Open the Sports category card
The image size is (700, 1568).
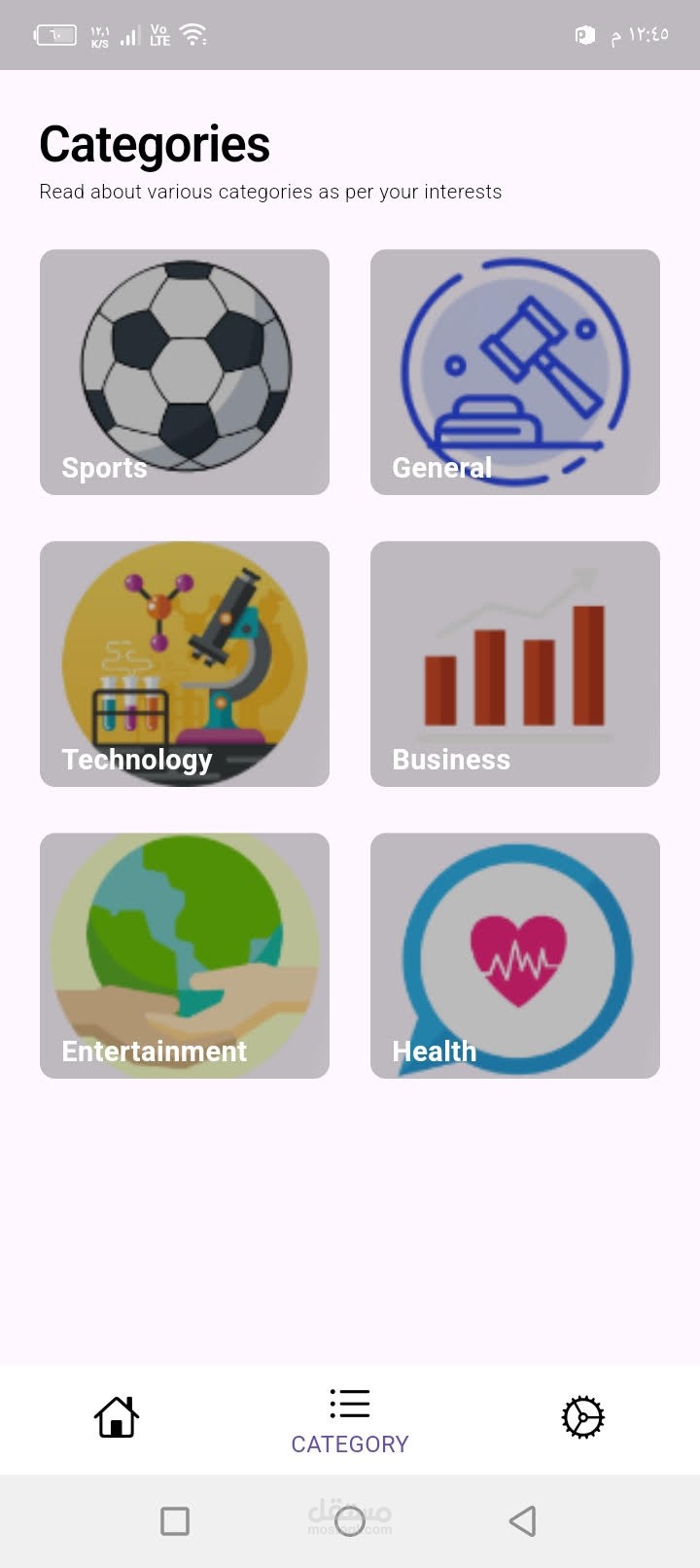click(185, 373)
